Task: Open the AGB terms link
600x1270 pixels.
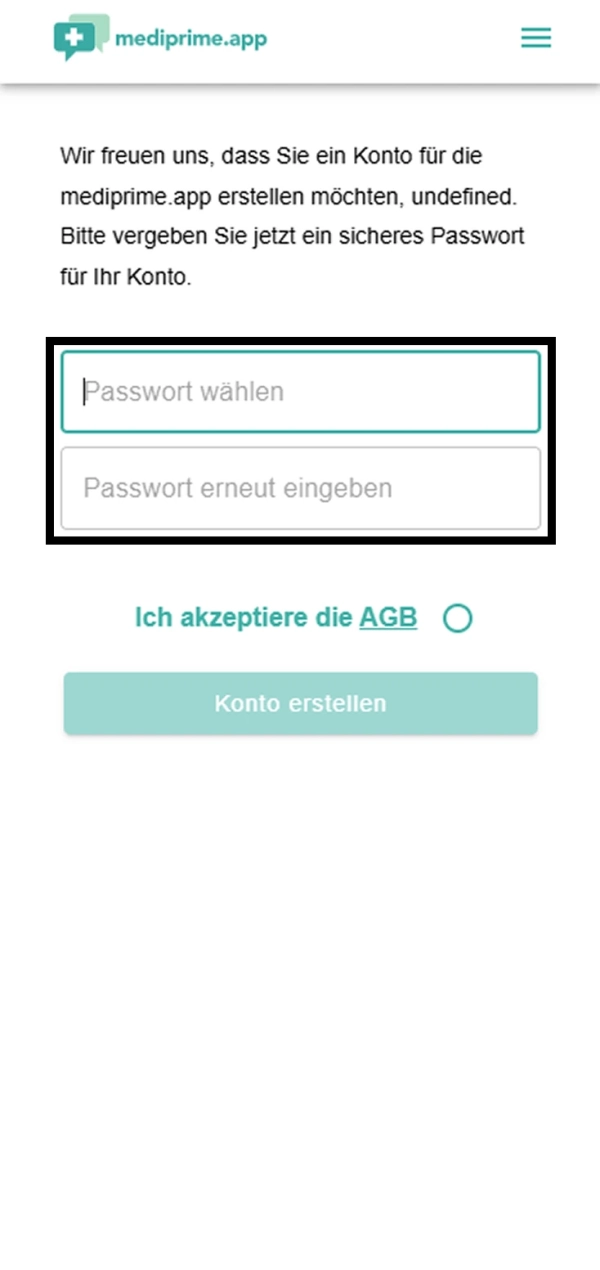Action: 388,618
